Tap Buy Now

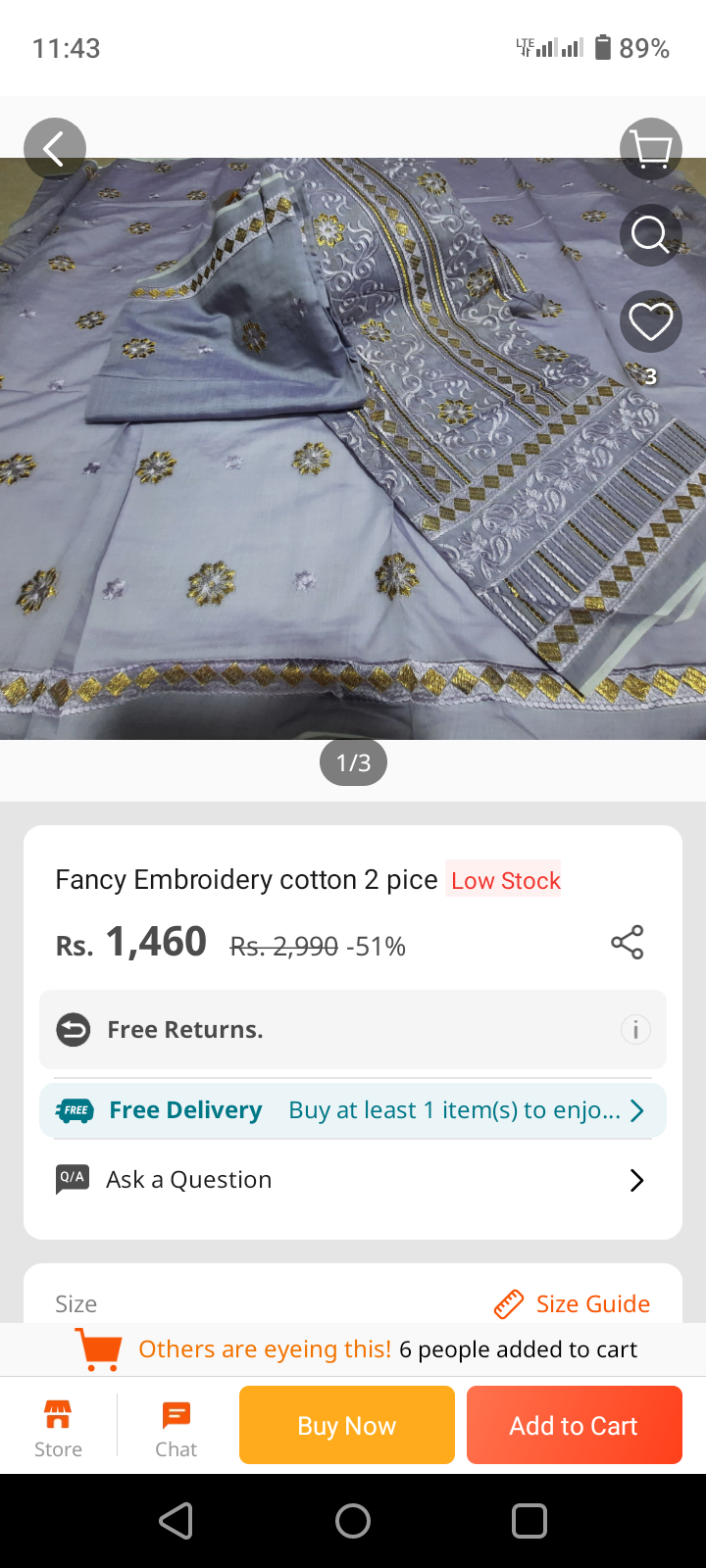(x=347, y=1425)
